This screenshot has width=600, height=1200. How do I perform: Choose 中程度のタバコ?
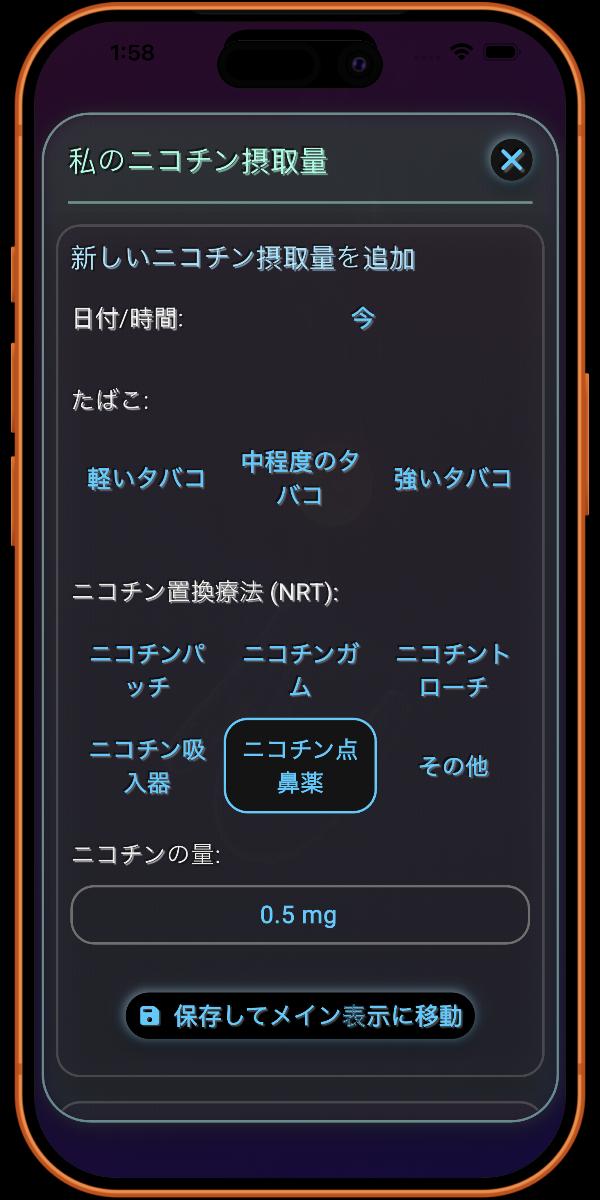pyautogui.click(x=300, y=478)
